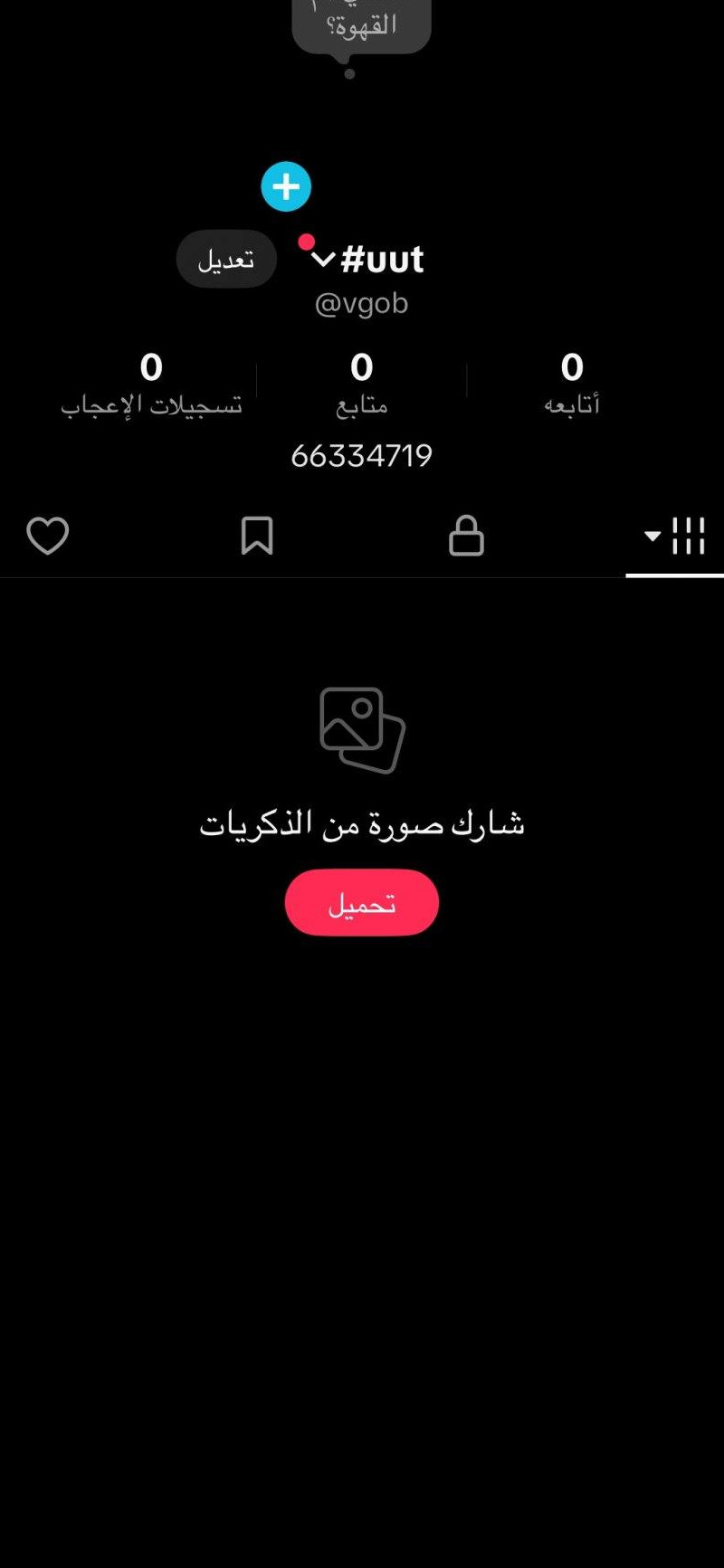Tap the red تحميل upload button

[361, 903]
